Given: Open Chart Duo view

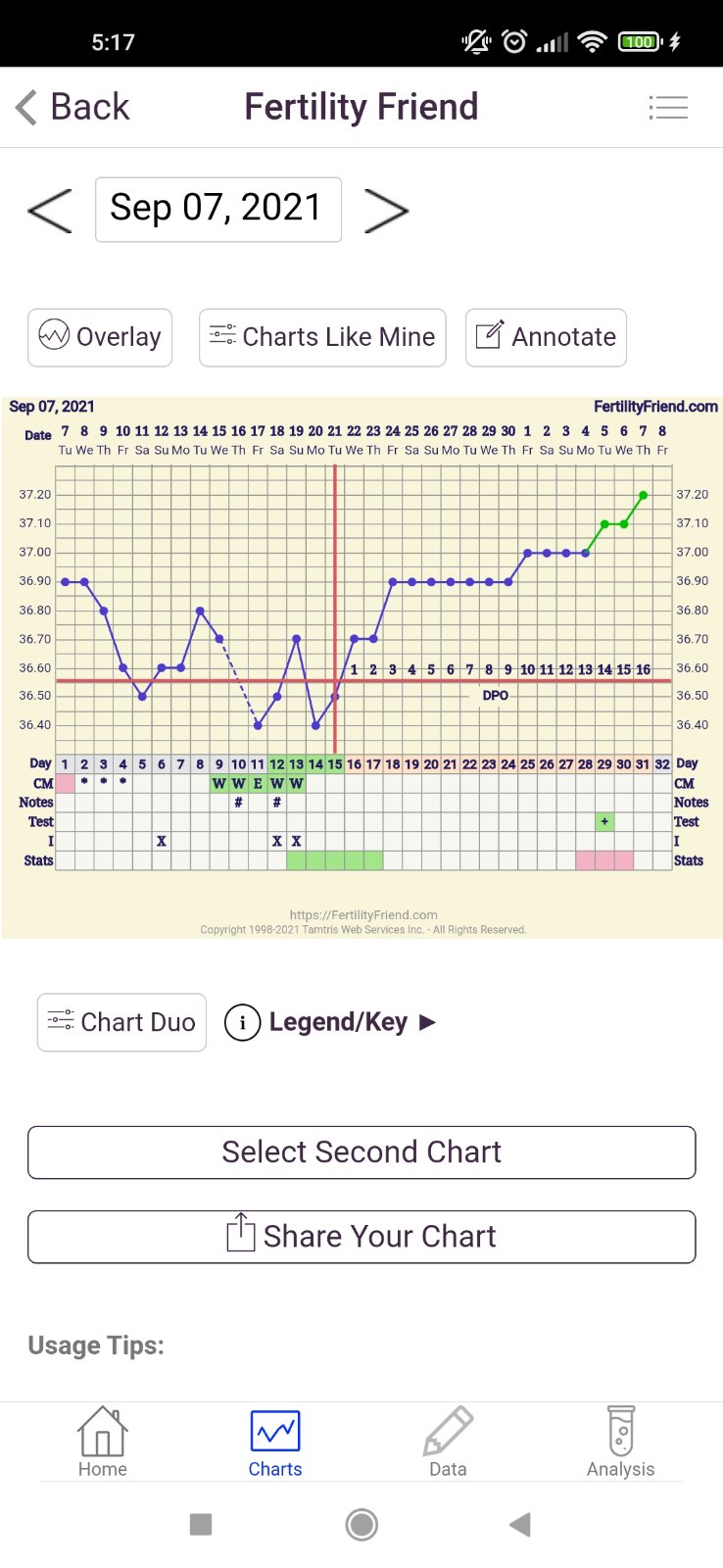Looking at the screenshot, I should (121, 1022).
